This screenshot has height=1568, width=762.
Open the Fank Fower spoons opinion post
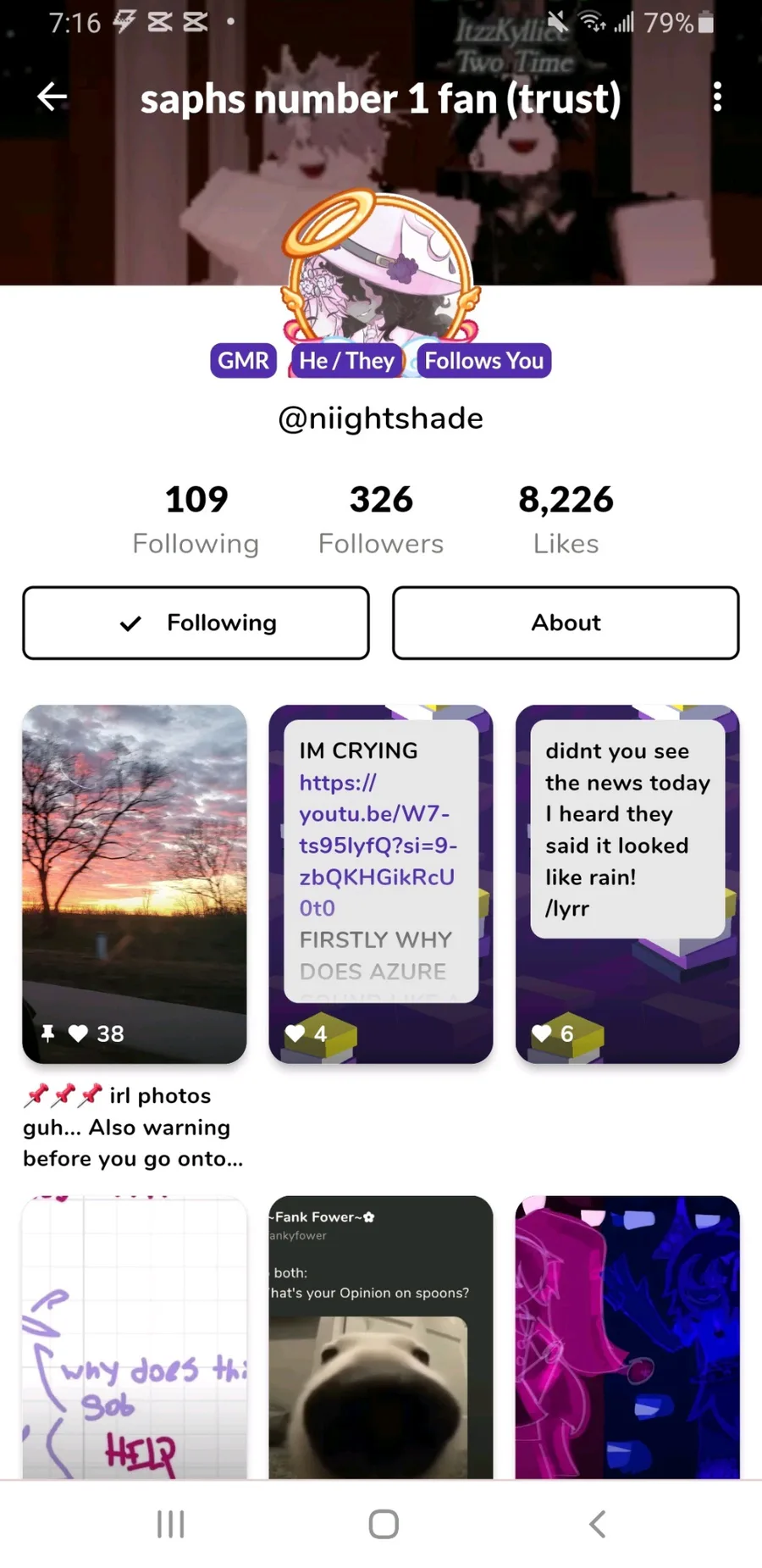pos(380,1337)
